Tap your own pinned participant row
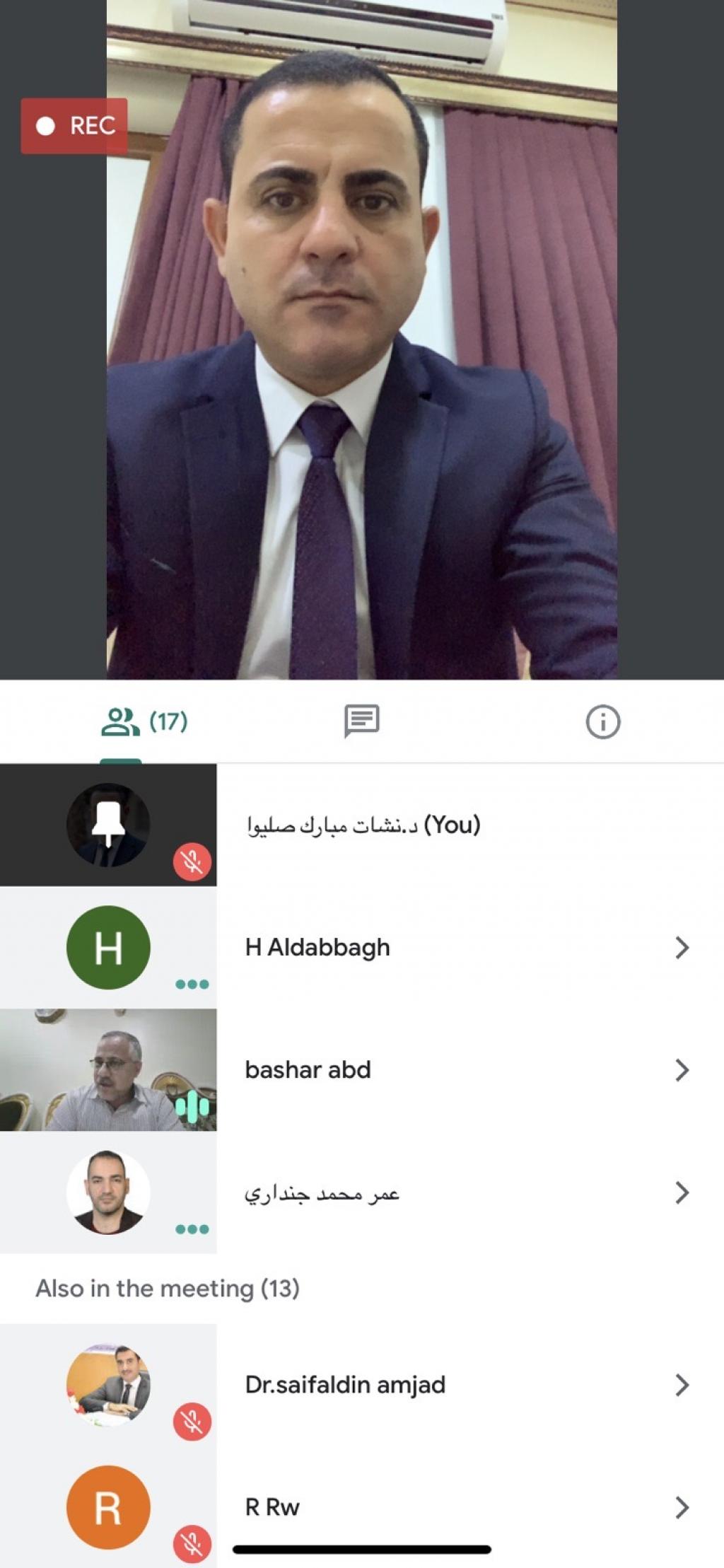The image size is (724, 1568). click(362, 825)
